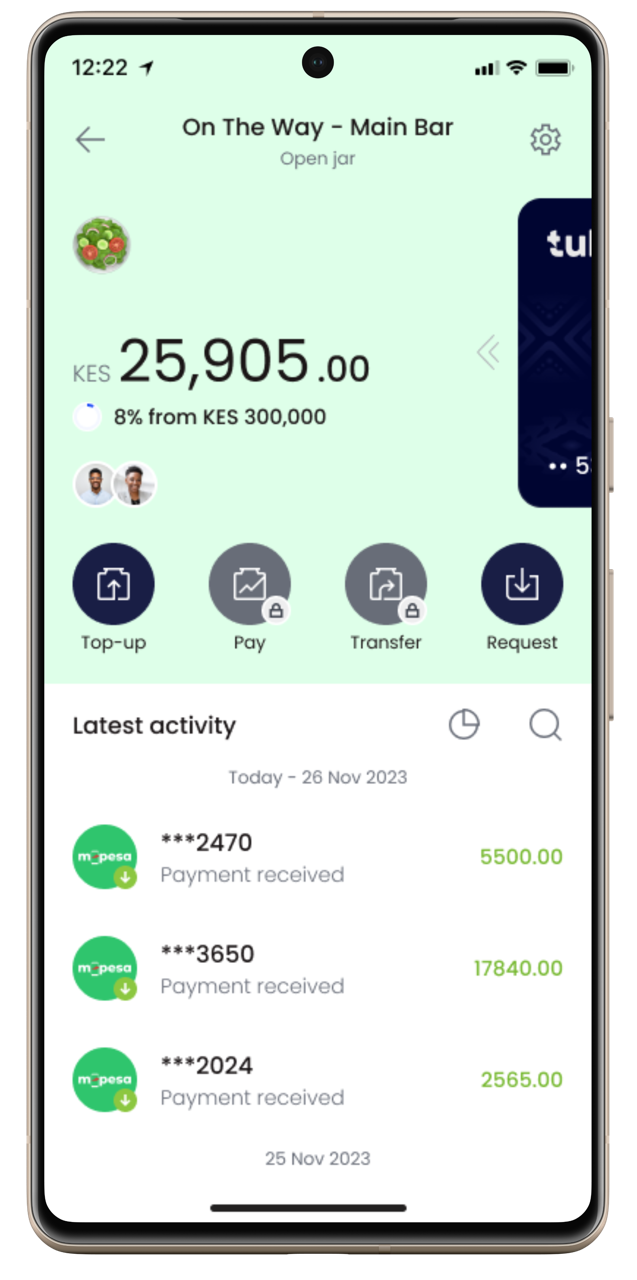Open the jar settings gear

[x=545, y=139]
